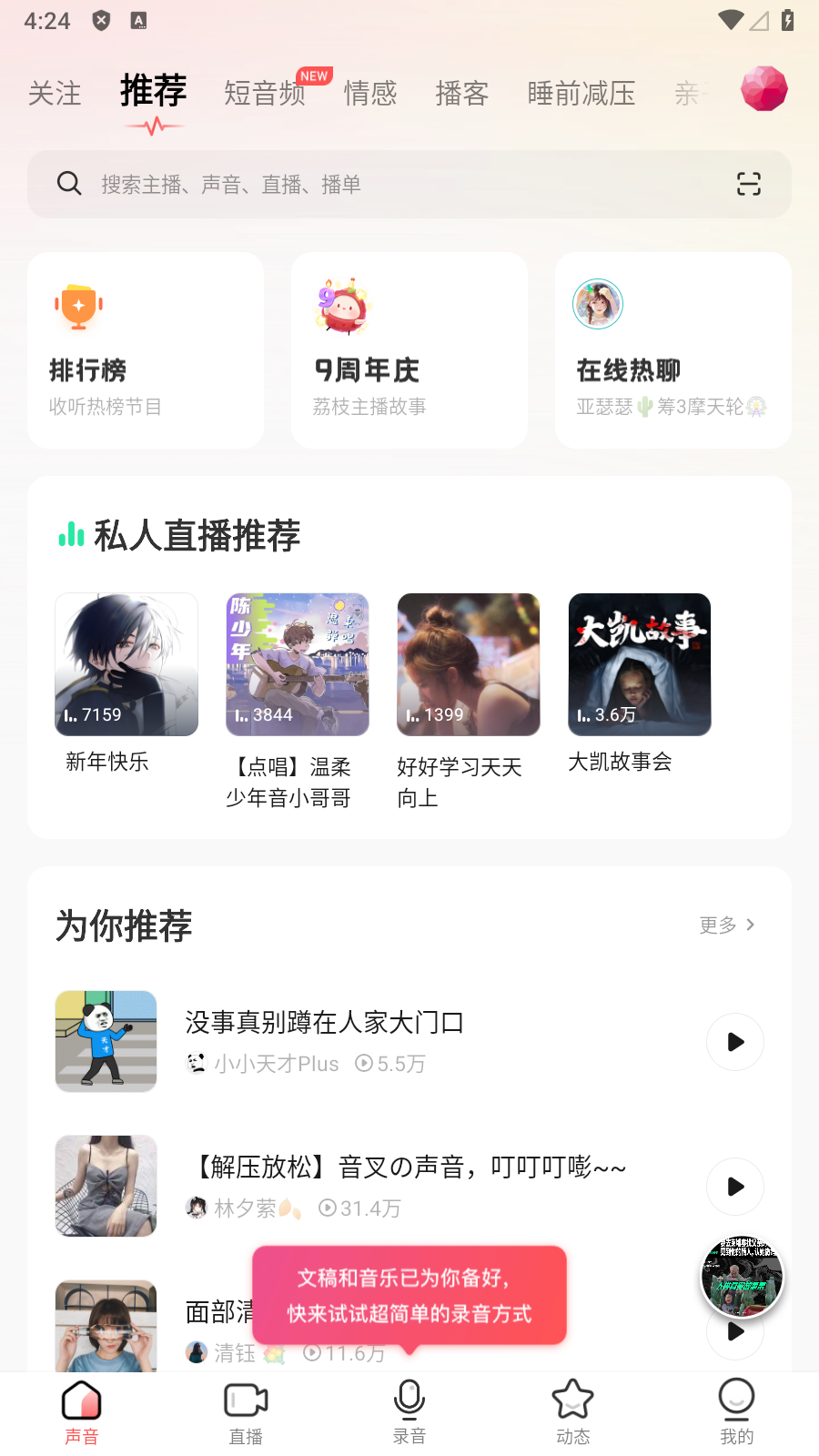Switch to the 短音频 tab
This screenshot has width=819, height=1456.
[265, 93]
